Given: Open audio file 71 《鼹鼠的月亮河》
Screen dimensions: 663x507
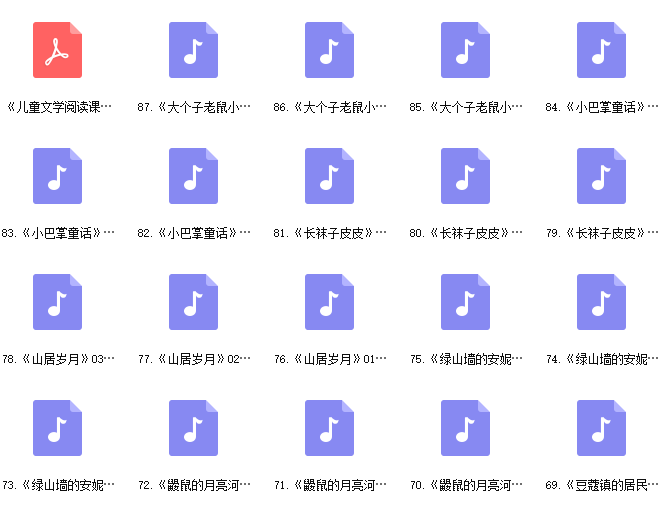Looking at the screenshot, I should (x=330, y=428).
